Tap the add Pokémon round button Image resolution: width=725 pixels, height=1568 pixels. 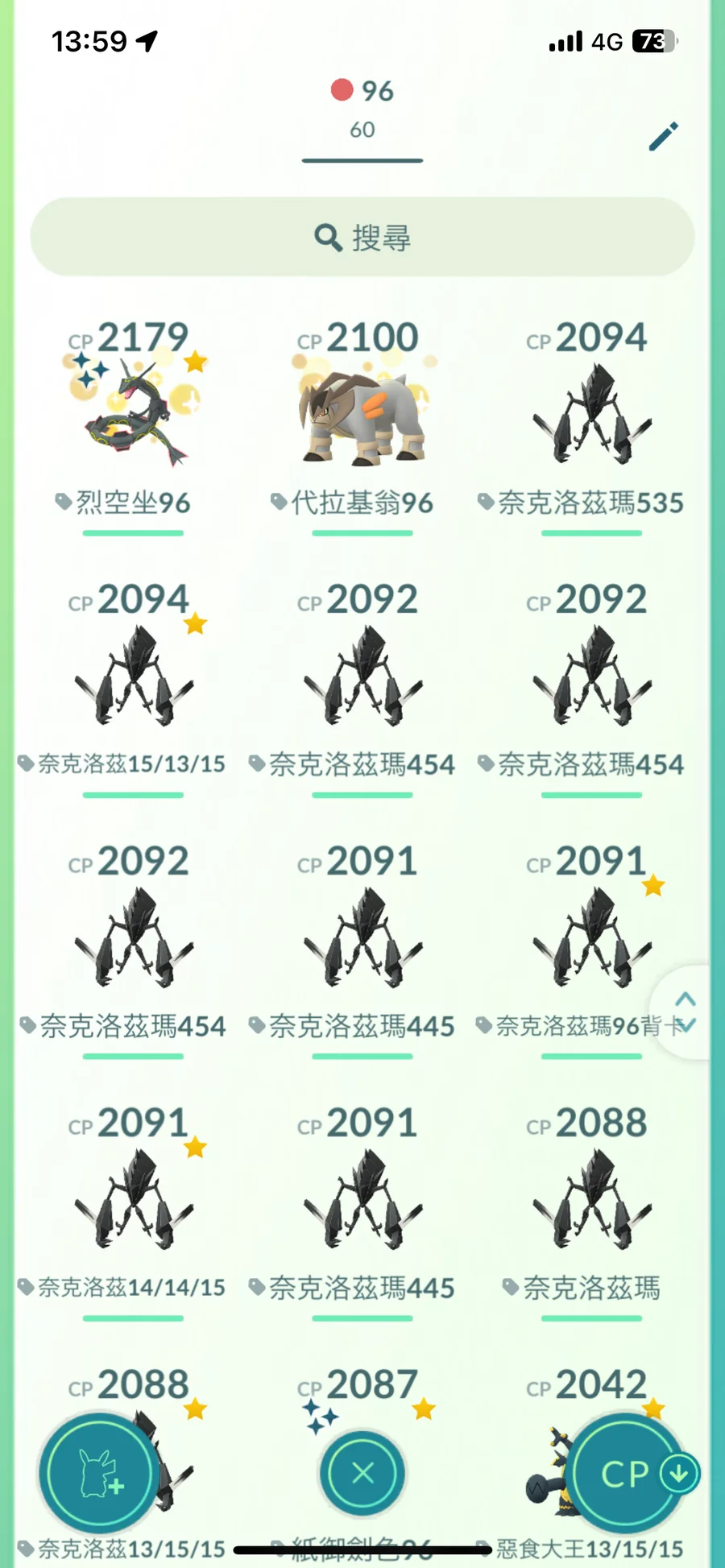pos(100,1473)
